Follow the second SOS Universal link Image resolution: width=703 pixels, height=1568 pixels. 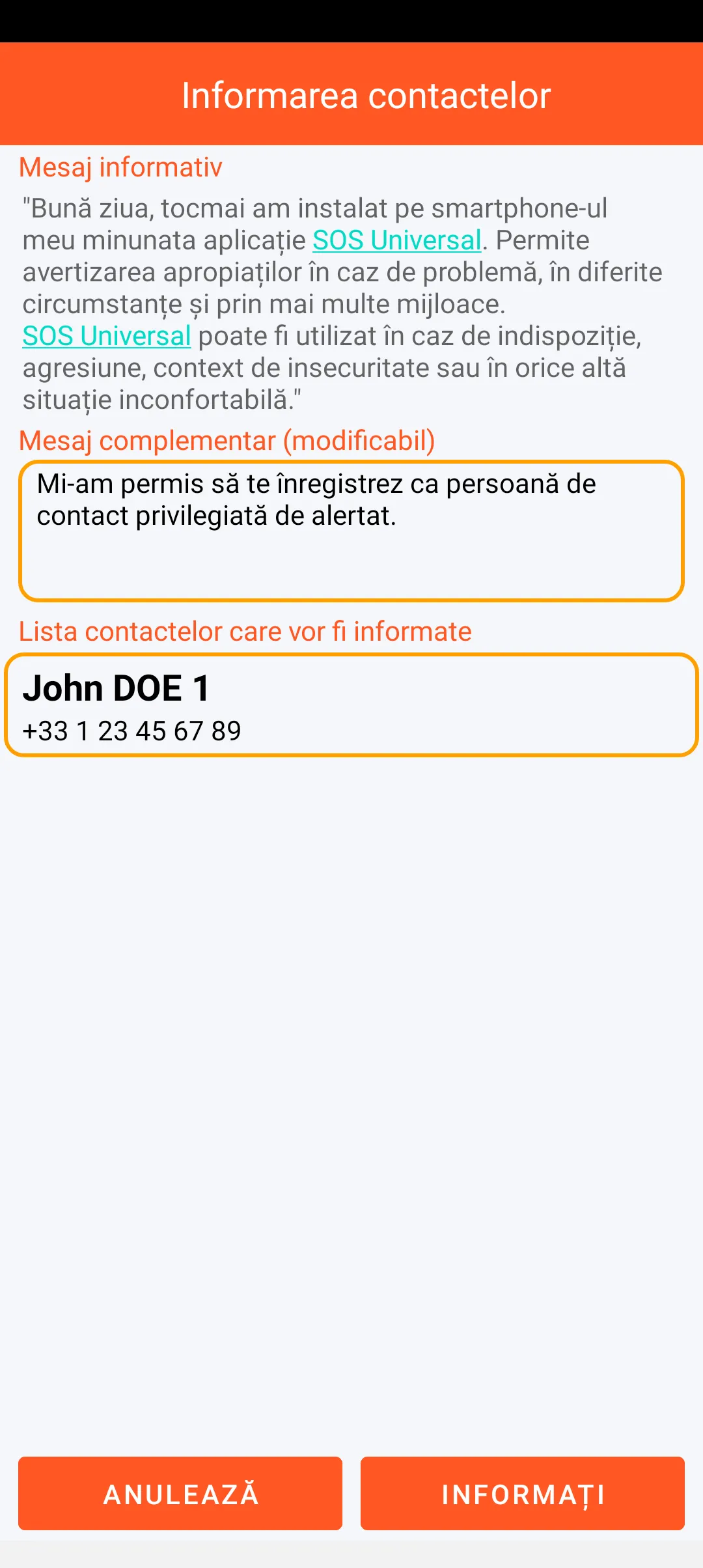[107, 336]
